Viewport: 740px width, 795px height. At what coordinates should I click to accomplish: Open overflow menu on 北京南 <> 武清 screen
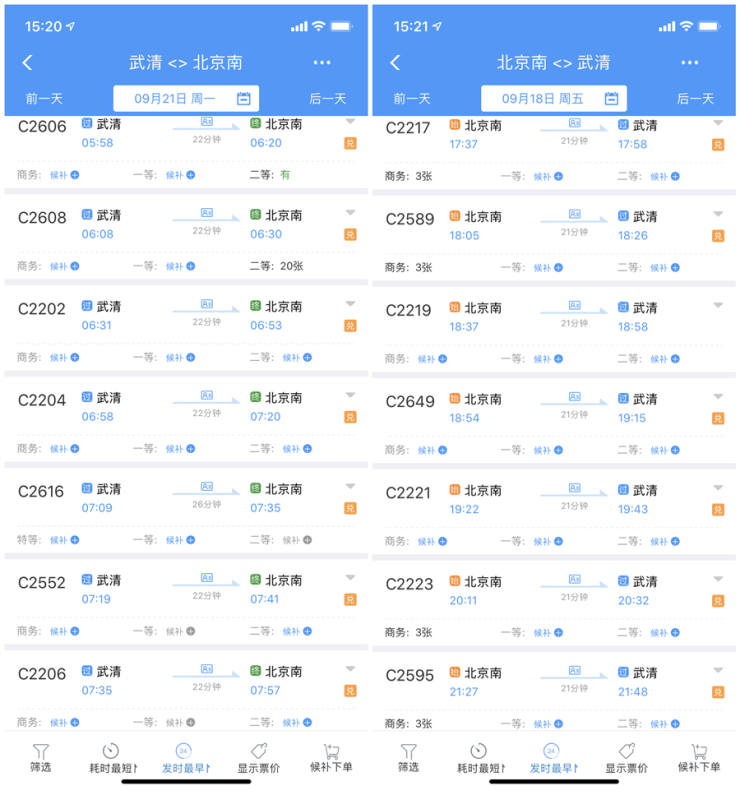click(x=689, y=63)
